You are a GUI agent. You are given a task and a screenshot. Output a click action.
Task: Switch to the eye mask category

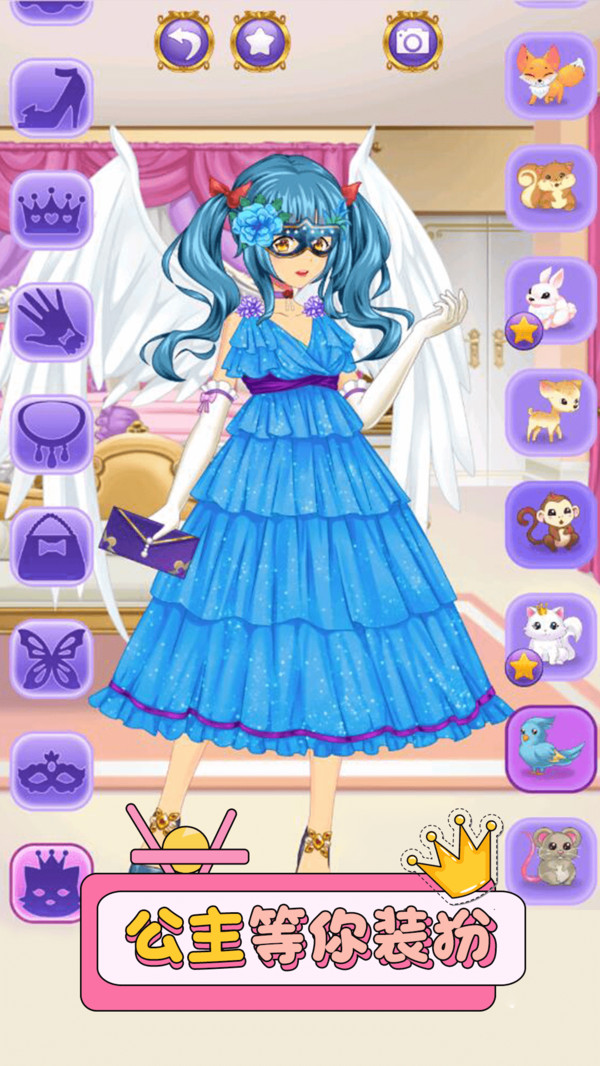[52, 771]
